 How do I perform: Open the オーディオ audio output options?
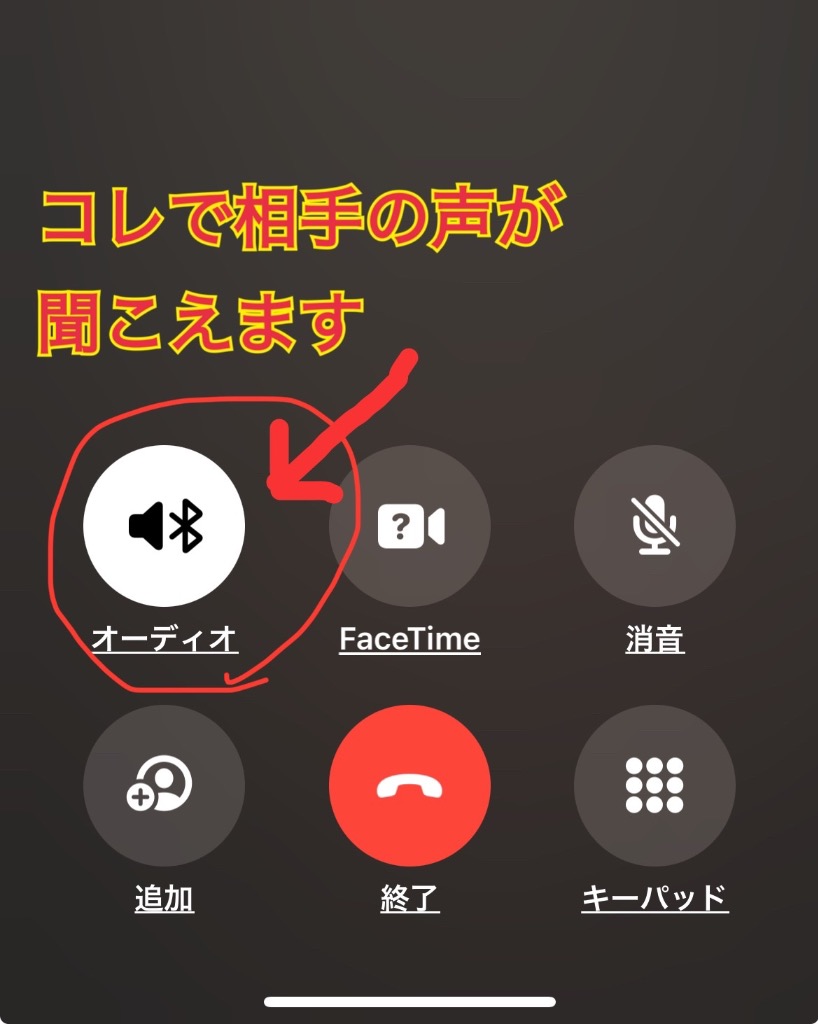click(164, 526)
